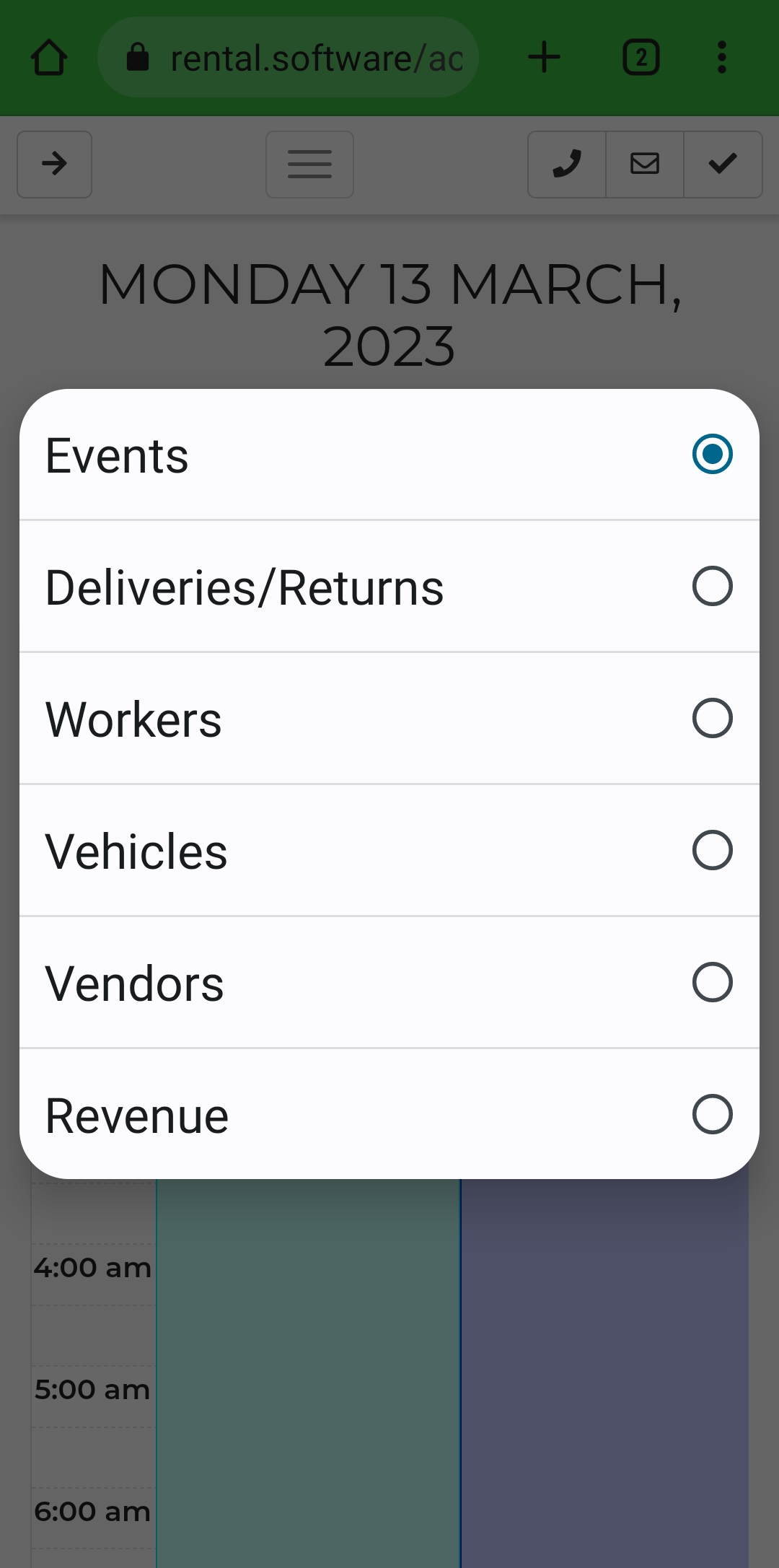Select the Events option
The image size is (779, 1568).
coord(389,455)
